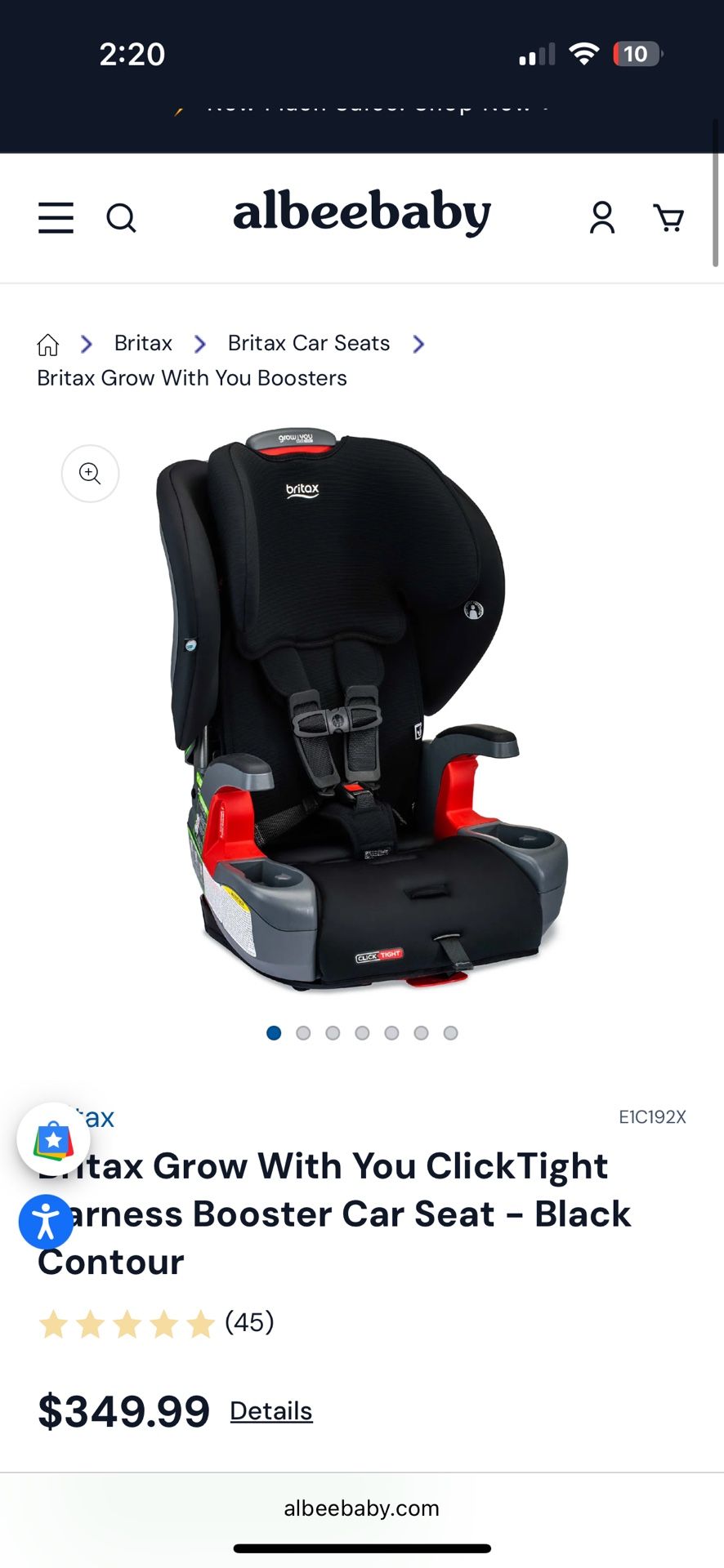The image size is (724, 1568).
Task: Click the chevron after the home icon
Action: point(86,344)
